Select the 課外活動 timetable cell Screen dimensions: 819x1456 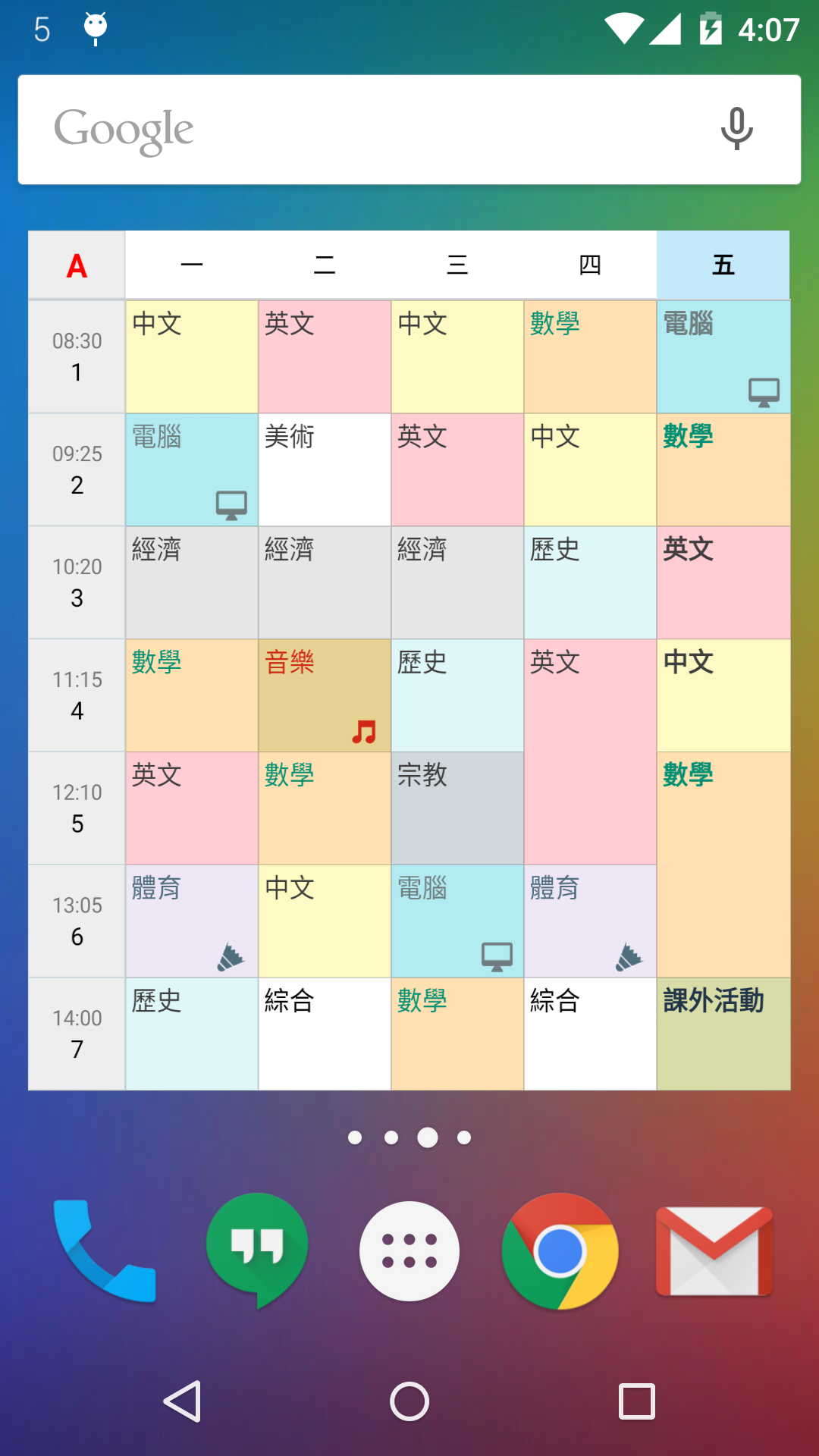click(723, 1034)
